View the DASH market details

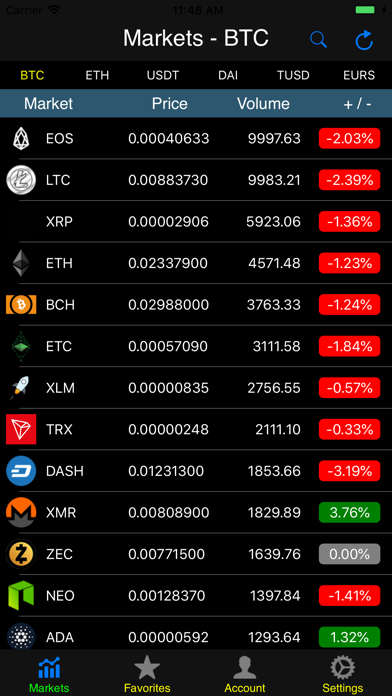click(x=196, y=471)
